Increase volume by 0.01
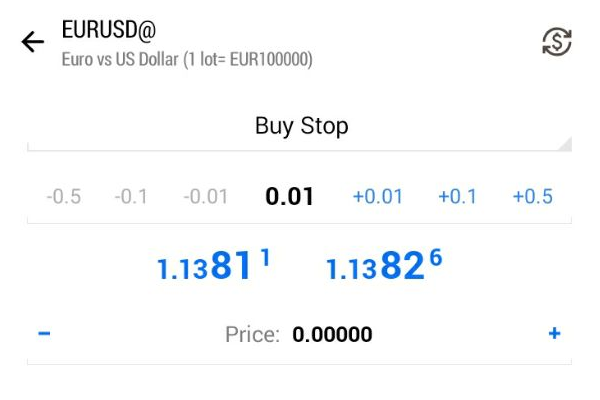600x400 pixels. click(x=377, y=196)
